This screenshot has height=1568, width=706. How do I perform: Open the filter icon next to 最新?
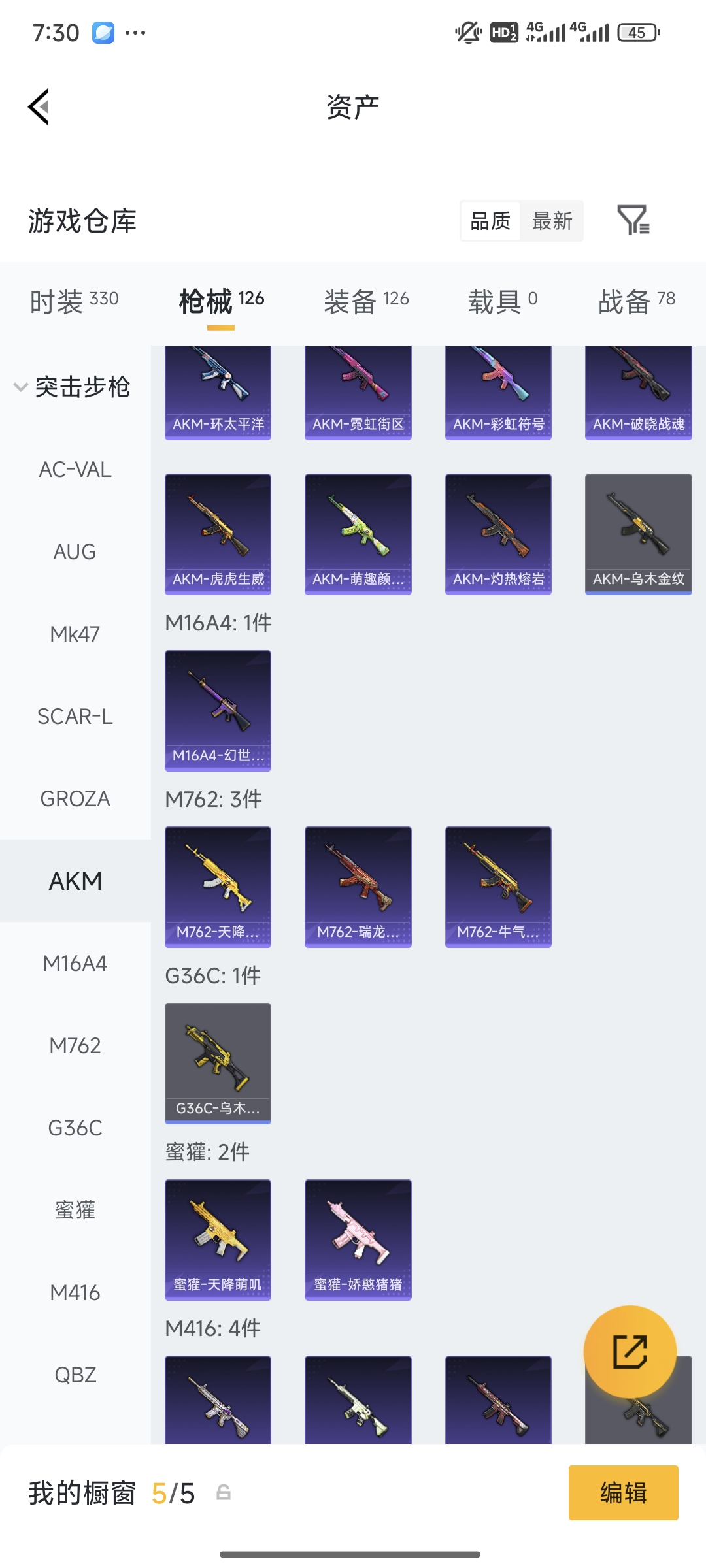coord(633,220)
